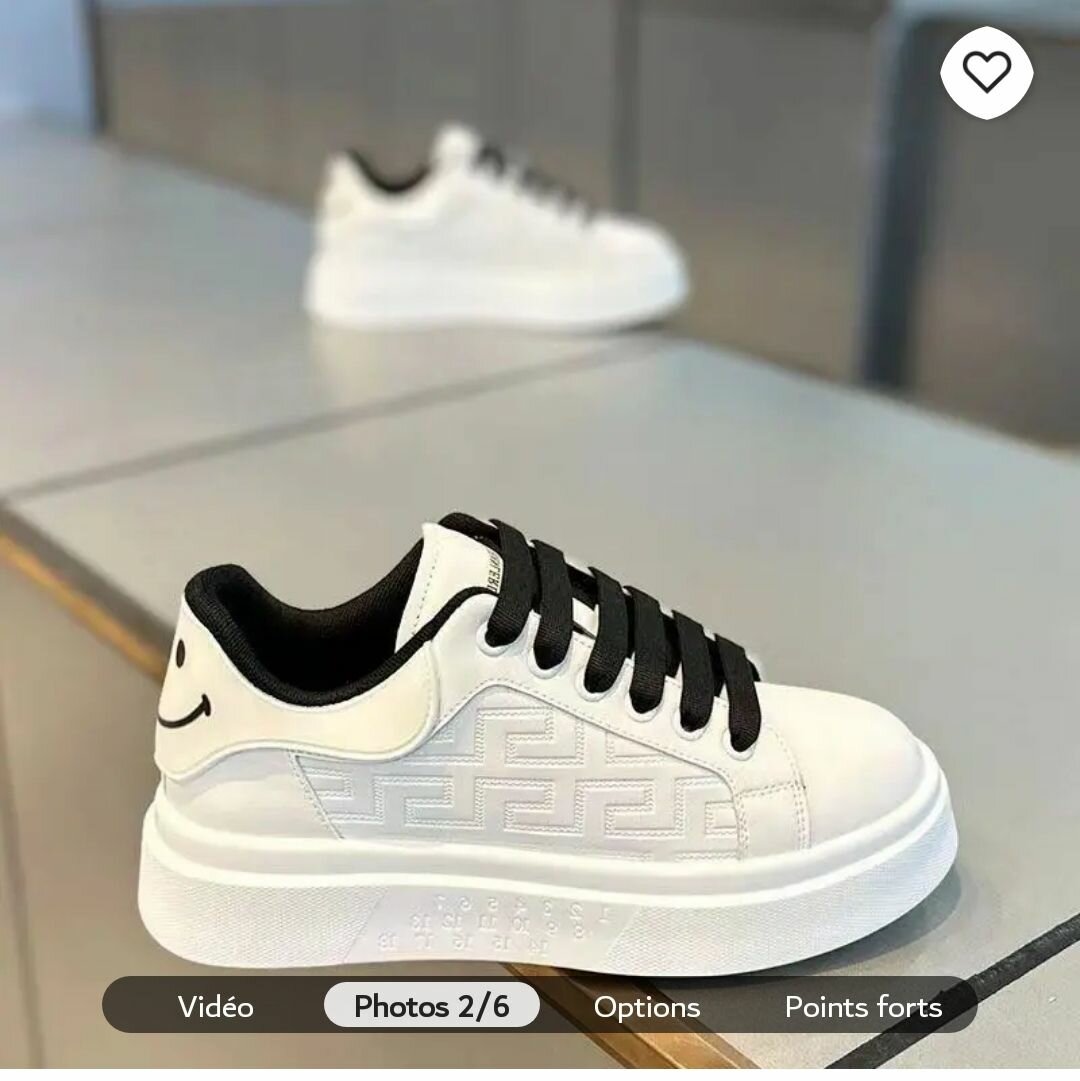Add this sneaker to wishlist with heart
This screenshot has width=1080, height=1081.
986,73
